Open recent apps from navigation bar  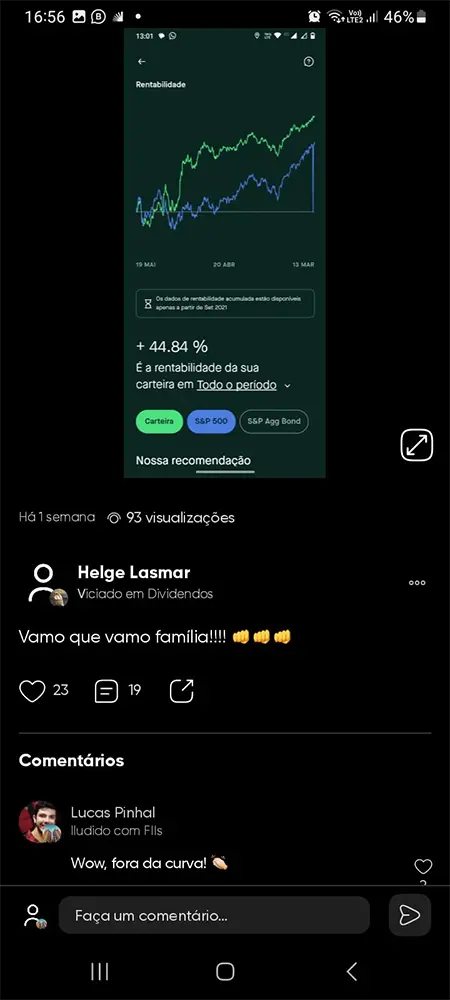(x=99, y=971)
